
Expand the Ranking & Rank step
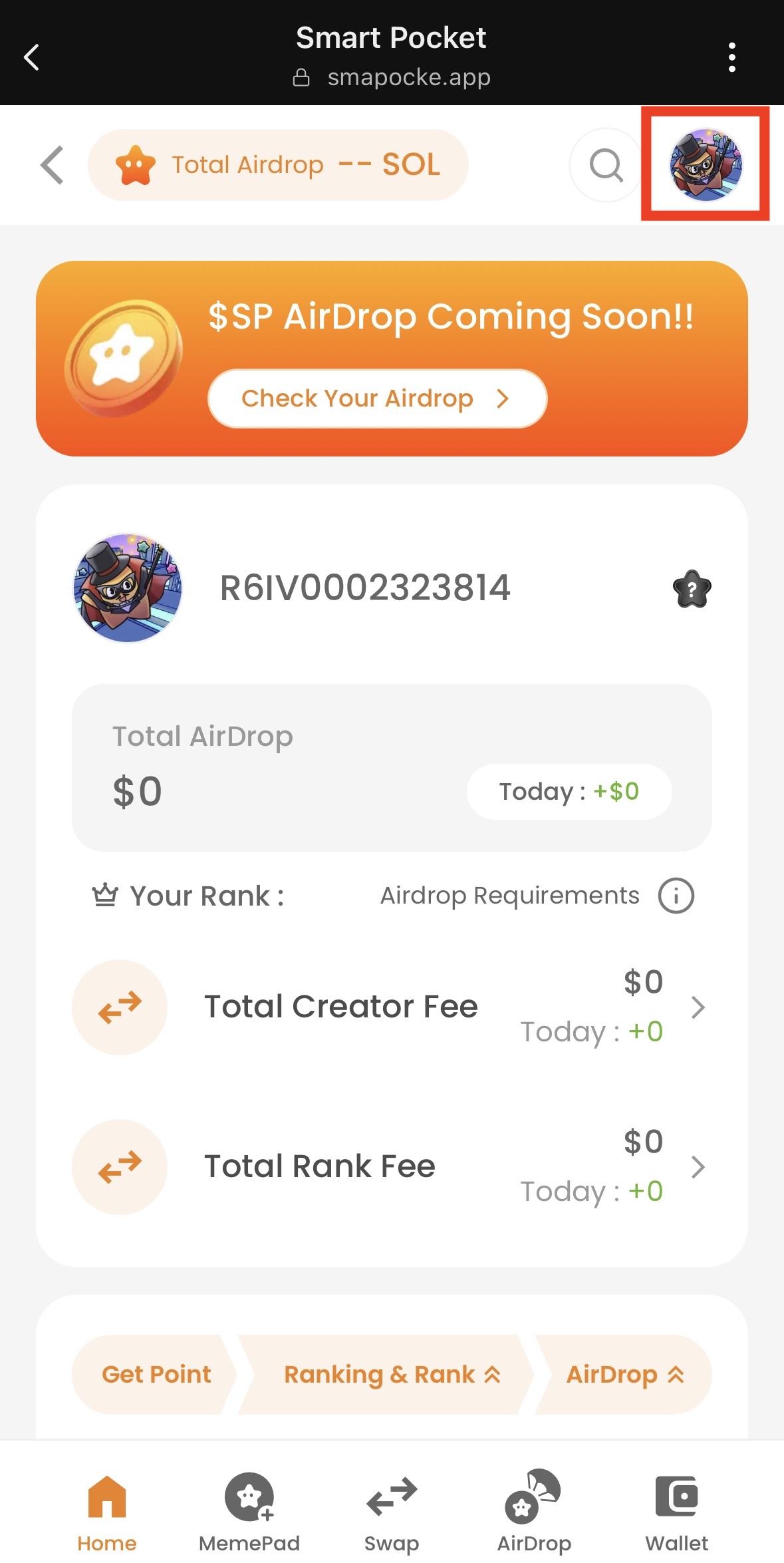391,1374
